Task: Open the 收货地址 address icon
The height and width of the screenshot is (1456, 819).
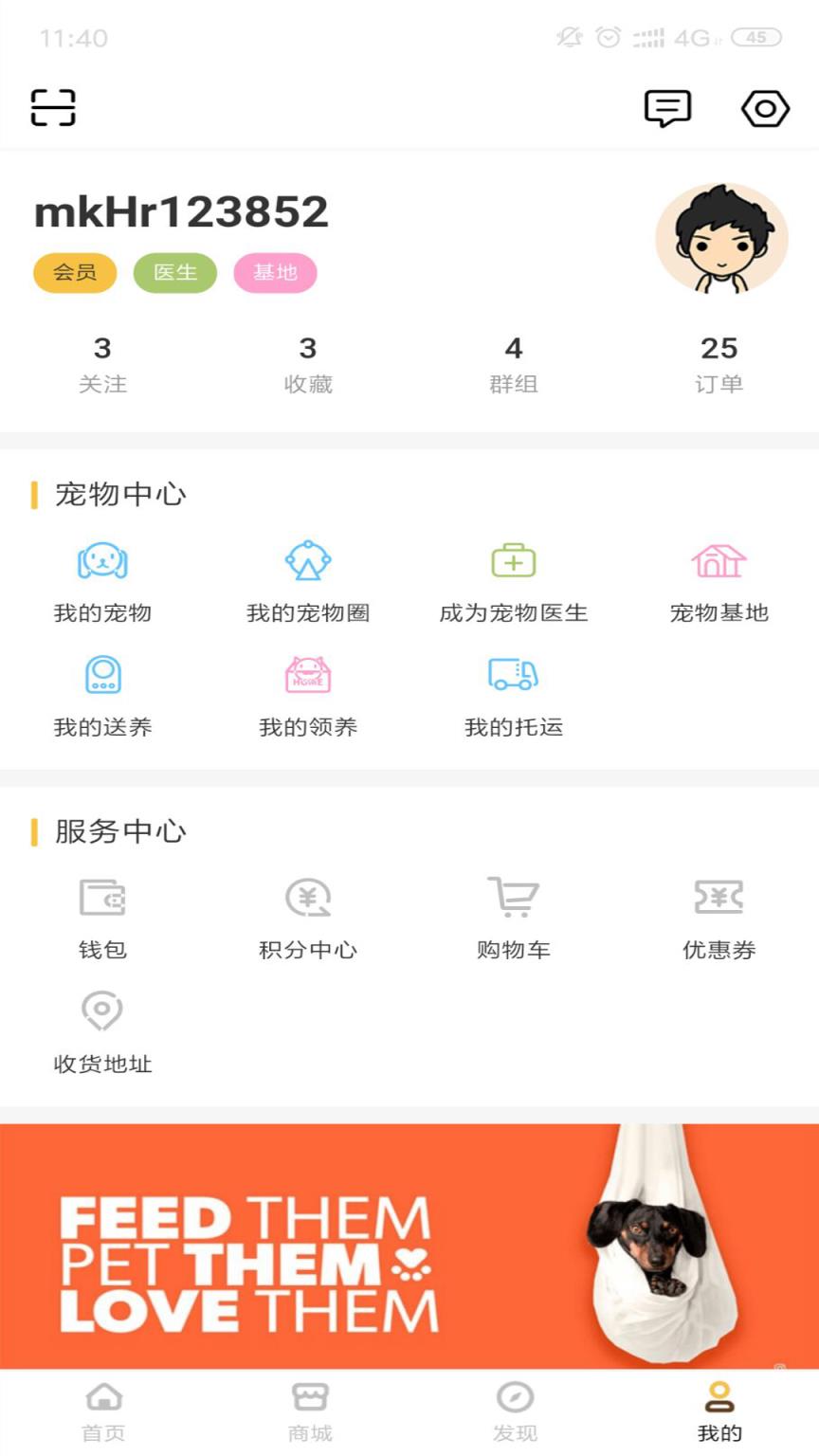Action: pyautogui.click(x=102, y=1011)
